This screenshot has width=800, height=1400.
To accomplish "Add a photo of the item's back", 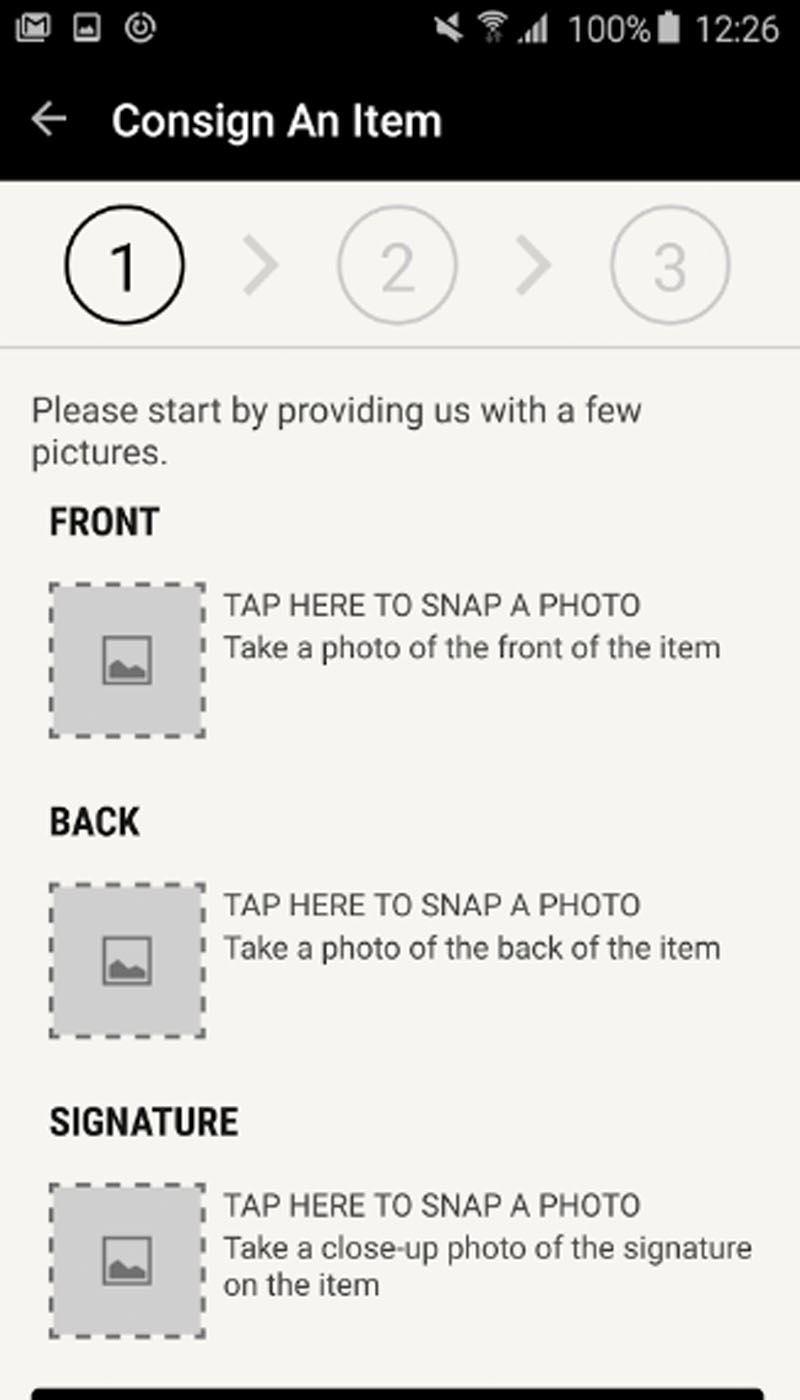I will tap(127, 961).
